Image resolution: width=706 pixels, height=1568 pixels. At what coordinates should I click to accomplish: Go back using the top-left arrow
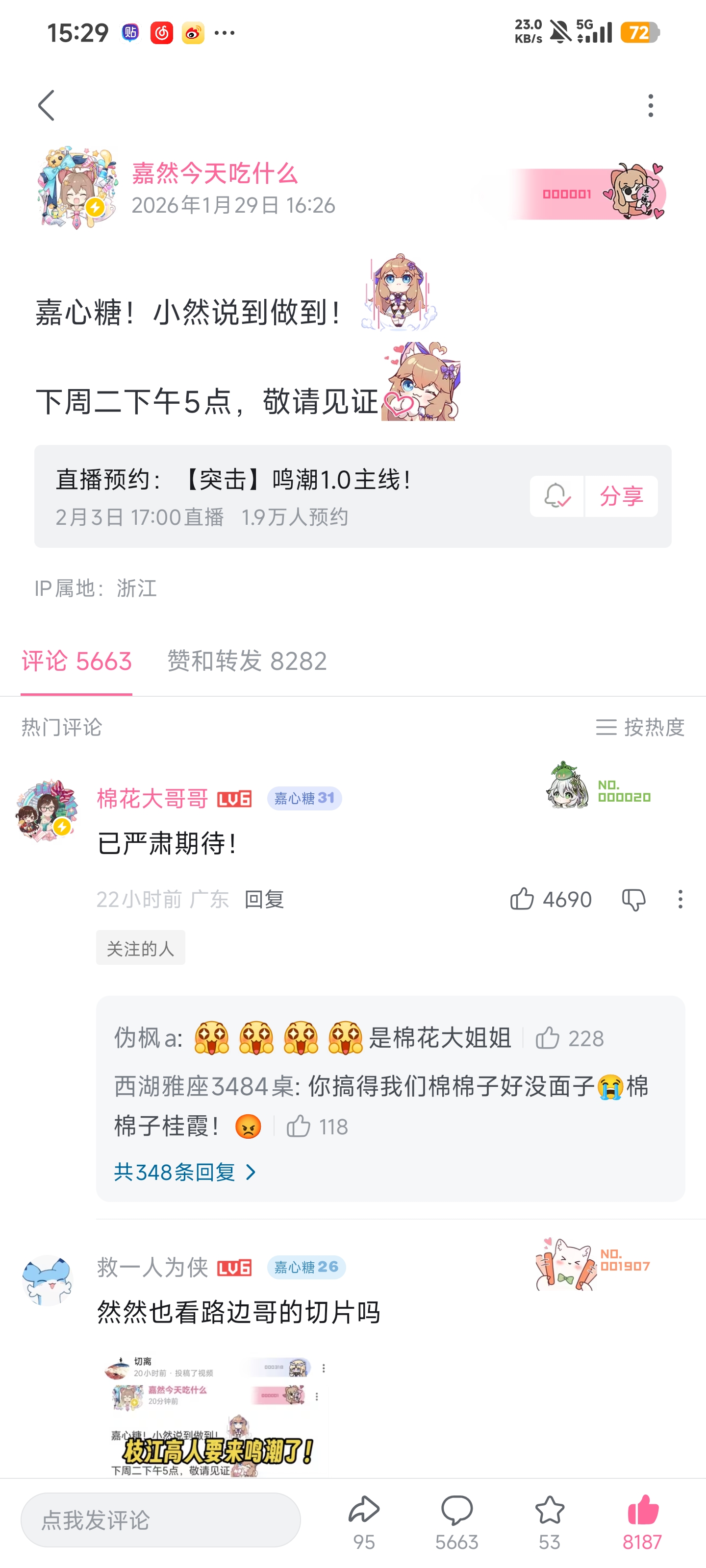46,105
